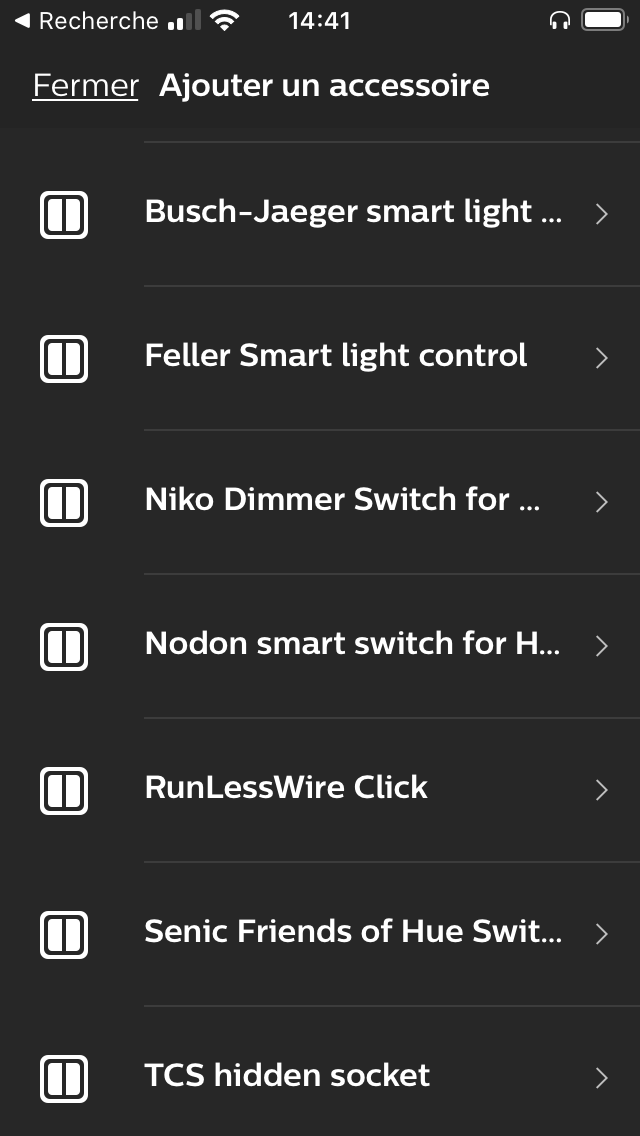640x1136 pixels.
Task: Choose Niko Dimmer Switch row
Action: [320, 502]
